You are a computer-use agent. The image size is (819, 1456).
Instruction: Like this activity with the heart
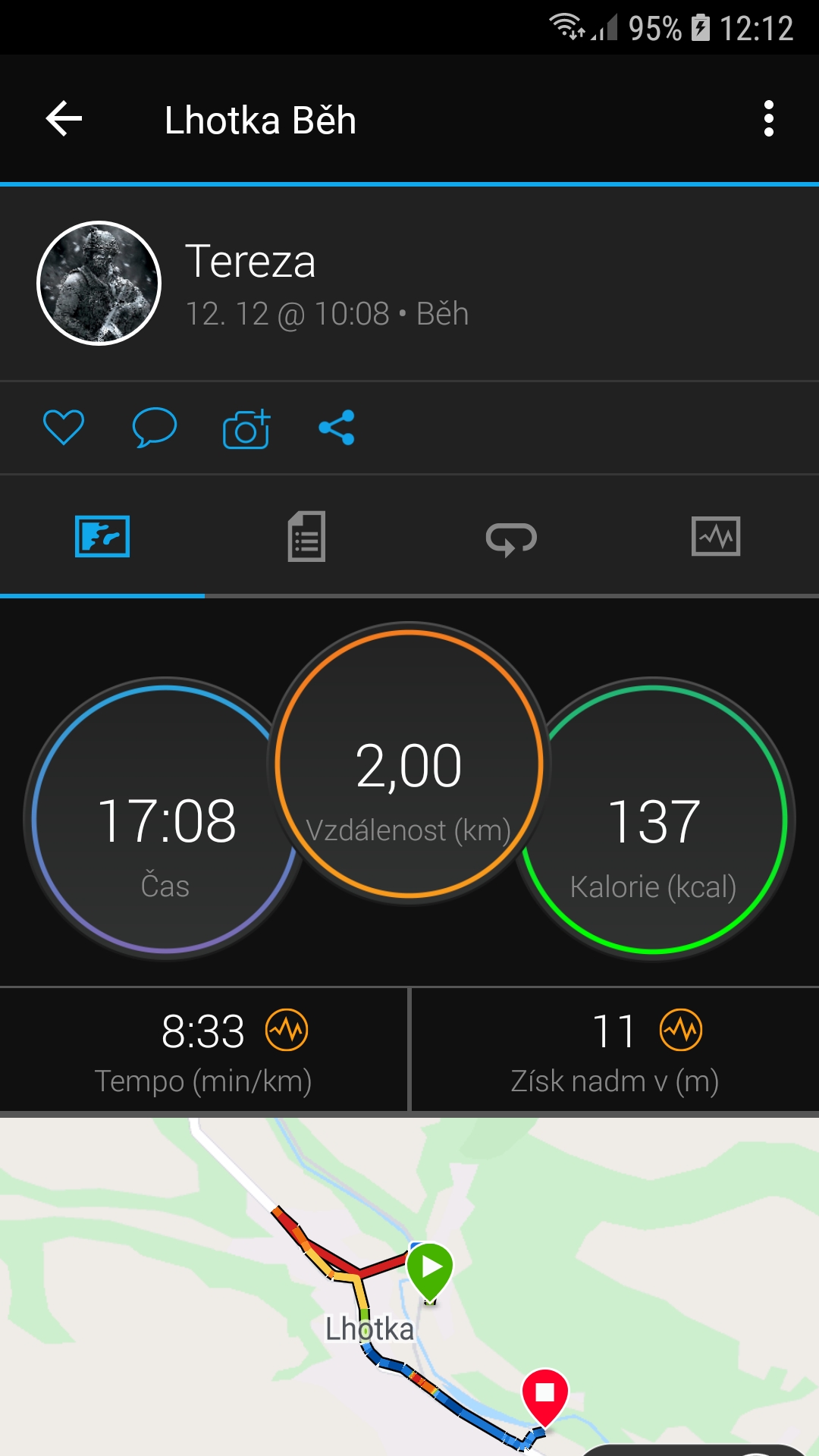(x=64, y=427)
